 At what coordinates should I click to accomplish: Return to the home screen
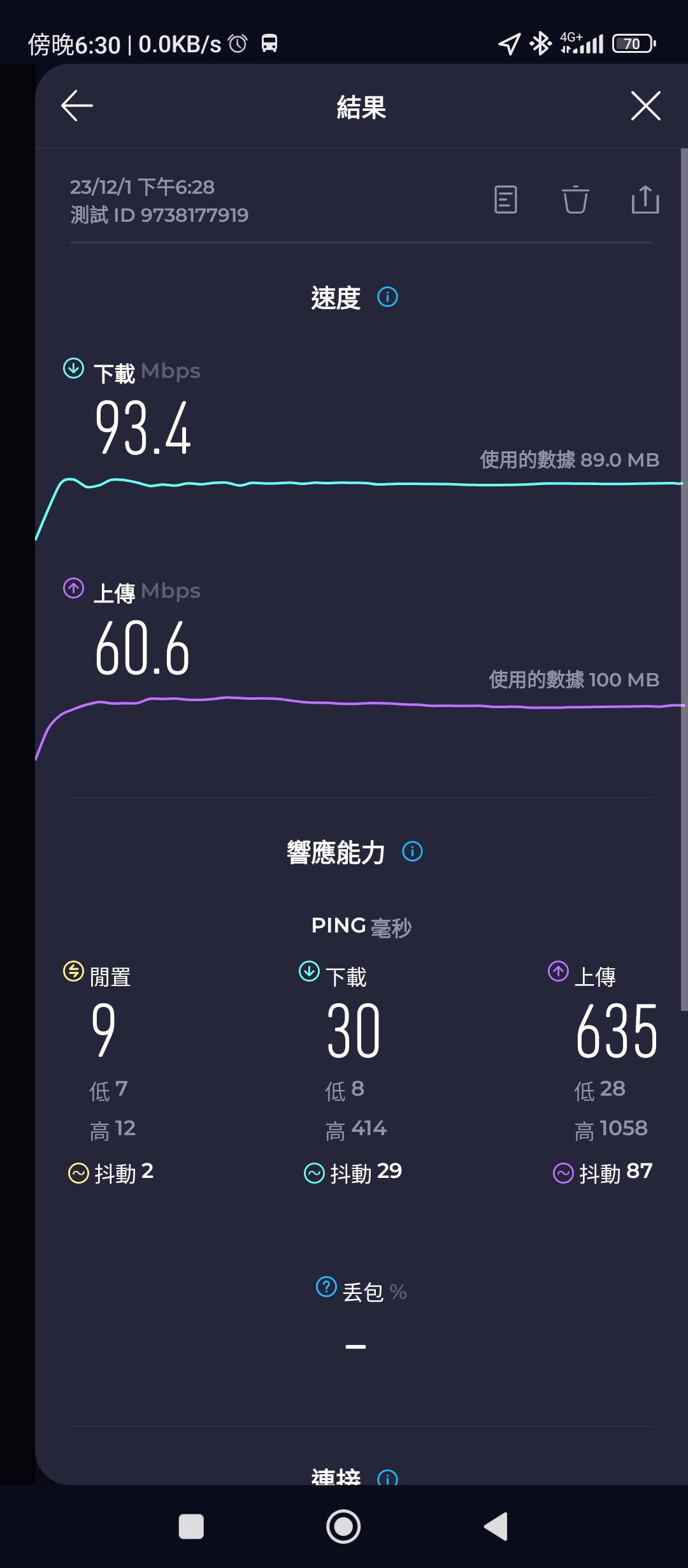point(343,1527)
